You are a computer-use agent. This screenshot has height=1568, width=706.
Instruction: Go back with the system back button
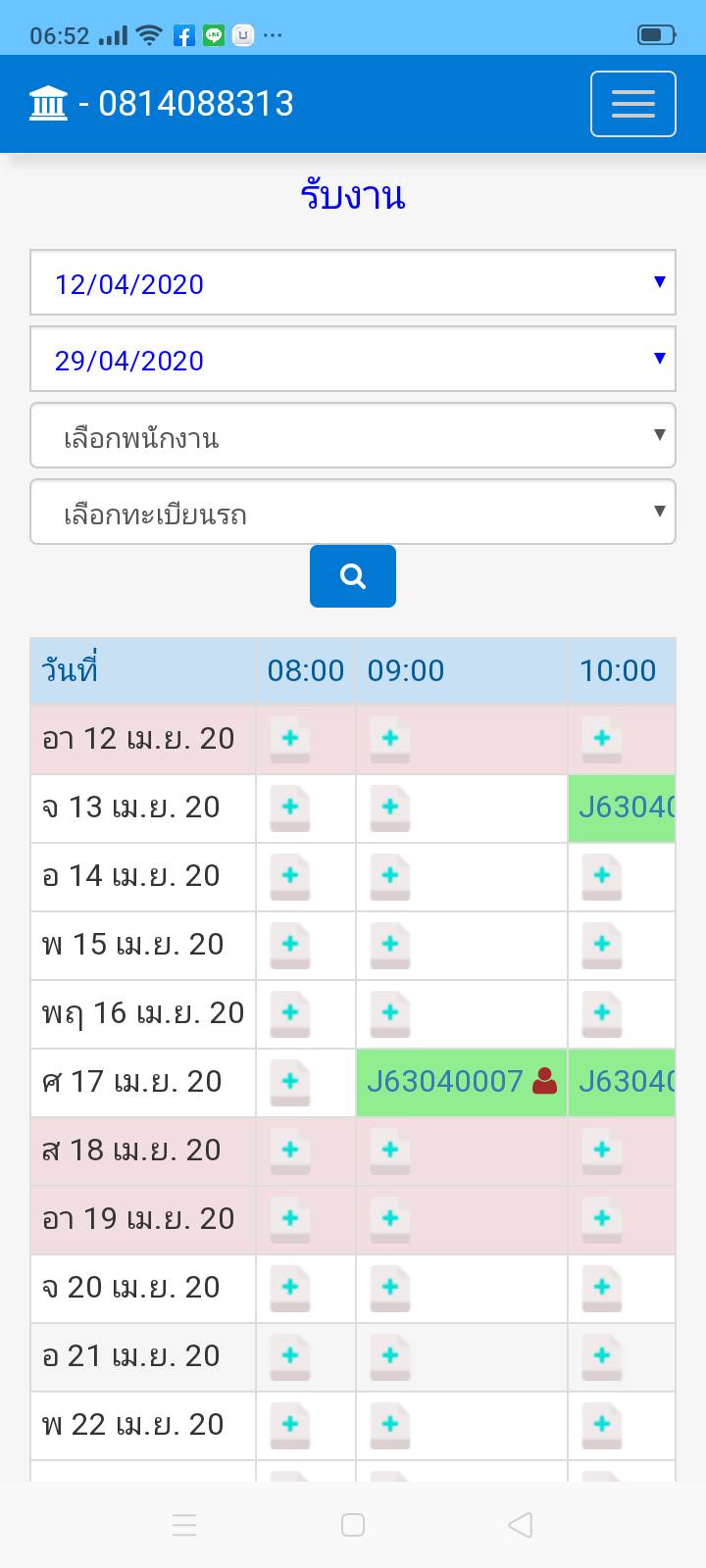pos(521,1525)
